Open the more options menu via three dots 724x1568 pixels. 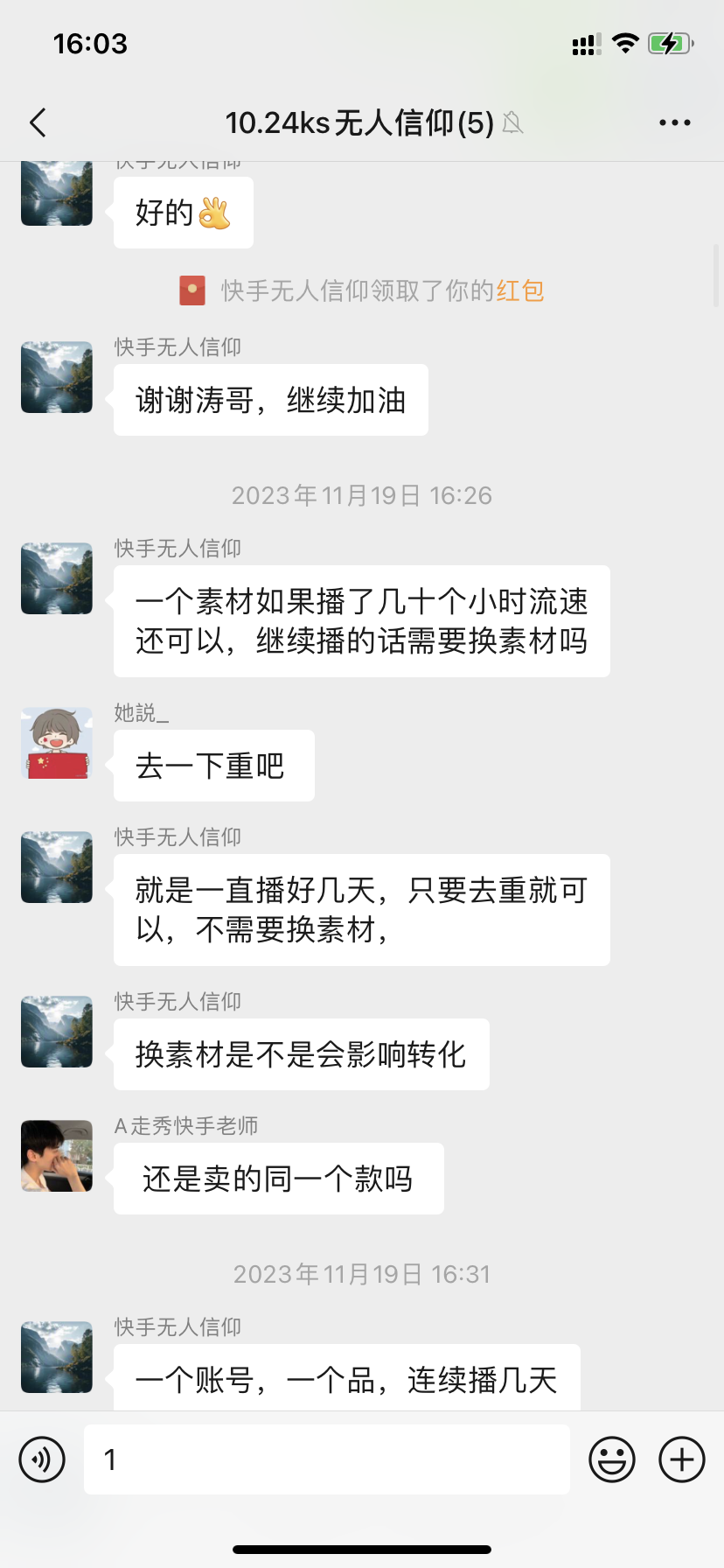click(x=674, y=122)
